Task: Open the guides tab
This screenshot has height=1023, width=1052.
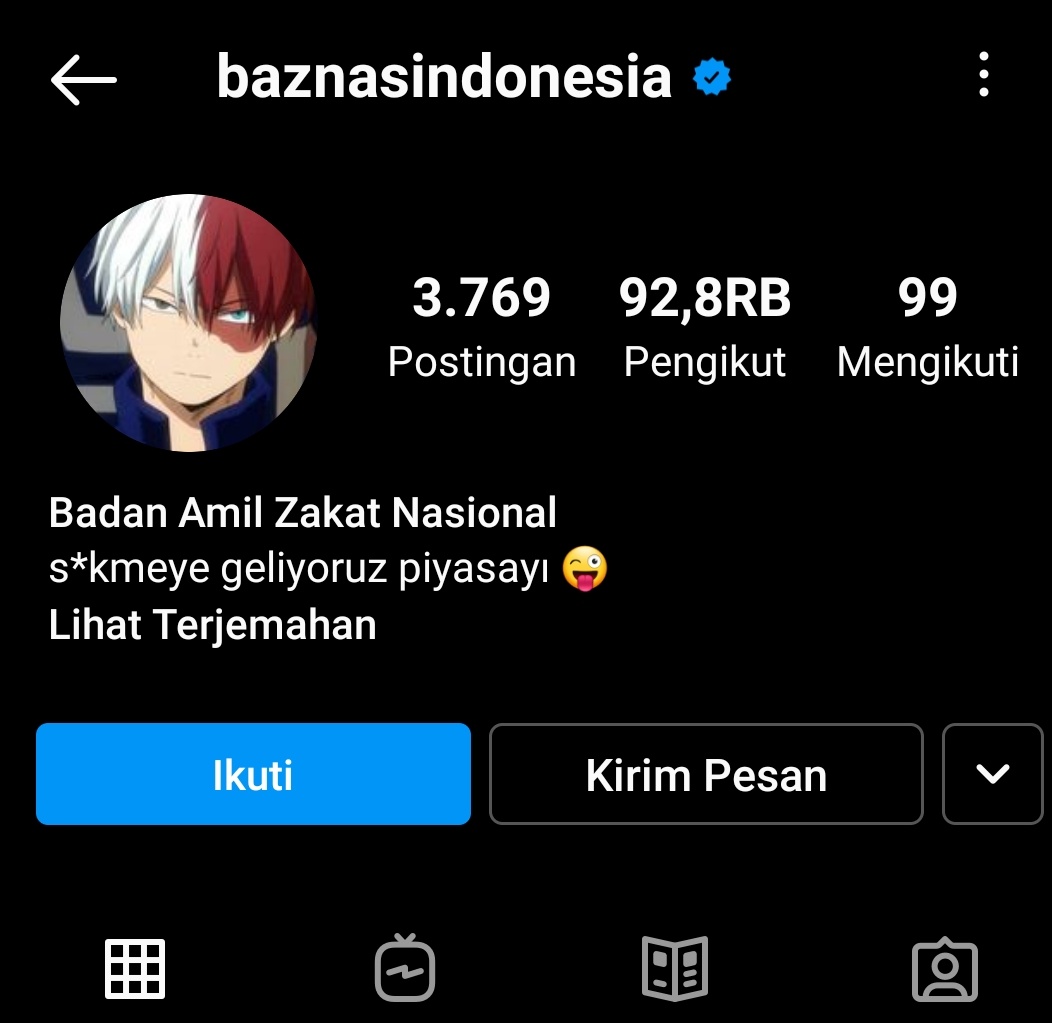Action: click(x=674, y=968)
